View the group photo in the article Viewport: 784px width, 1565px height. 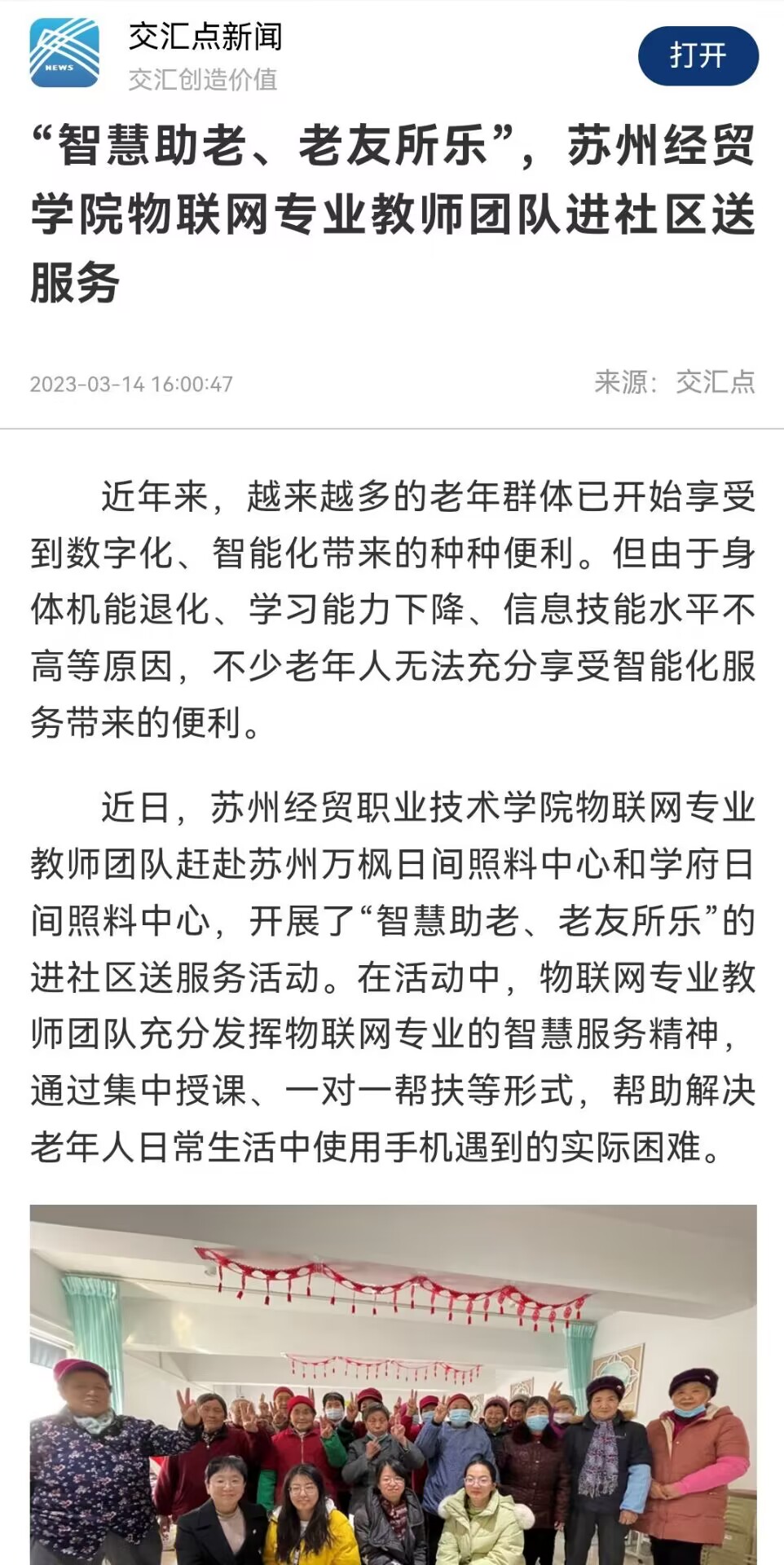(x=393, y=1384)
